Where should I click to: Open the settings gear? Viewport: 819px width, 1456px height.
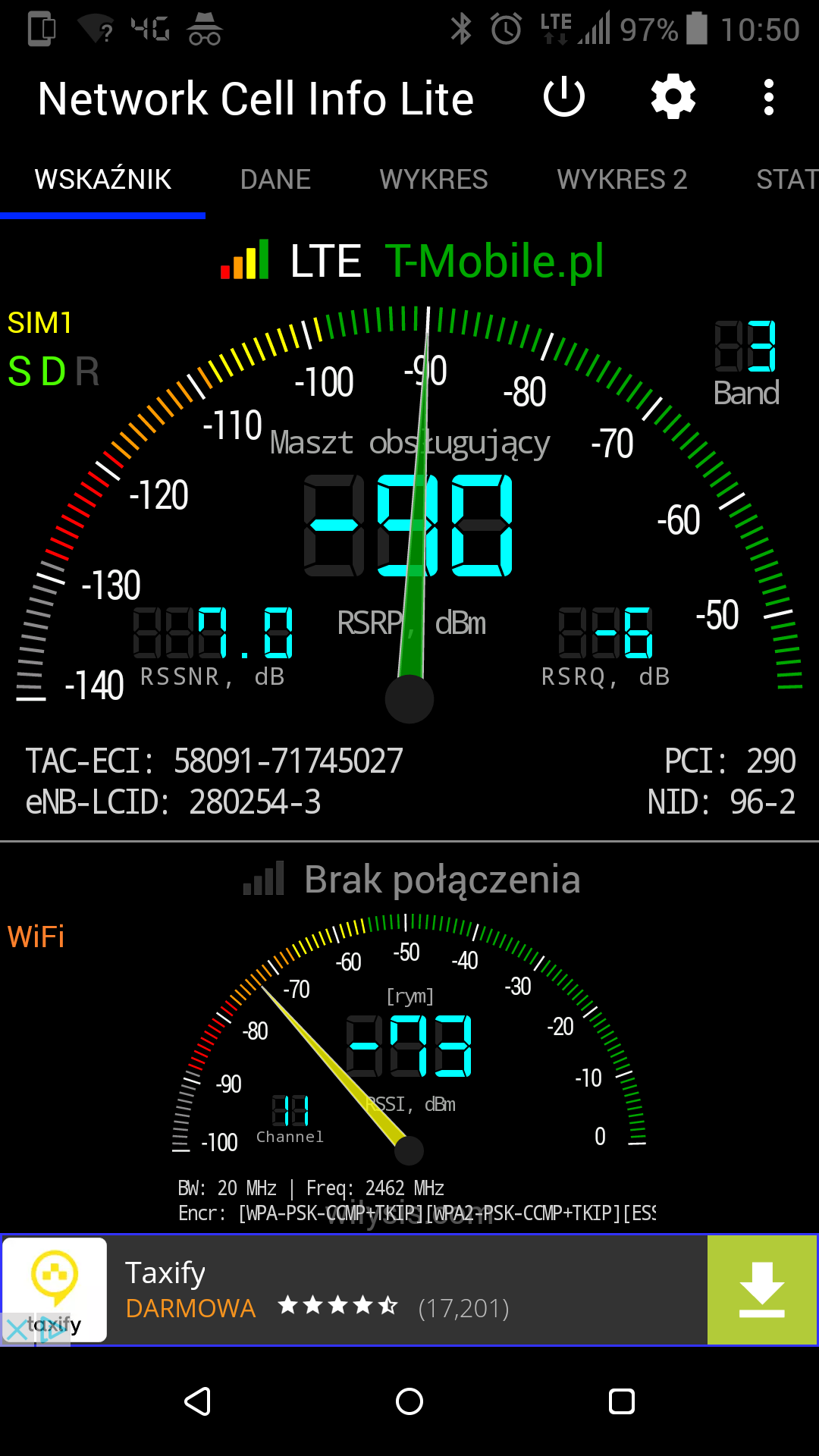pyautogui.click(x=673, y=98)
